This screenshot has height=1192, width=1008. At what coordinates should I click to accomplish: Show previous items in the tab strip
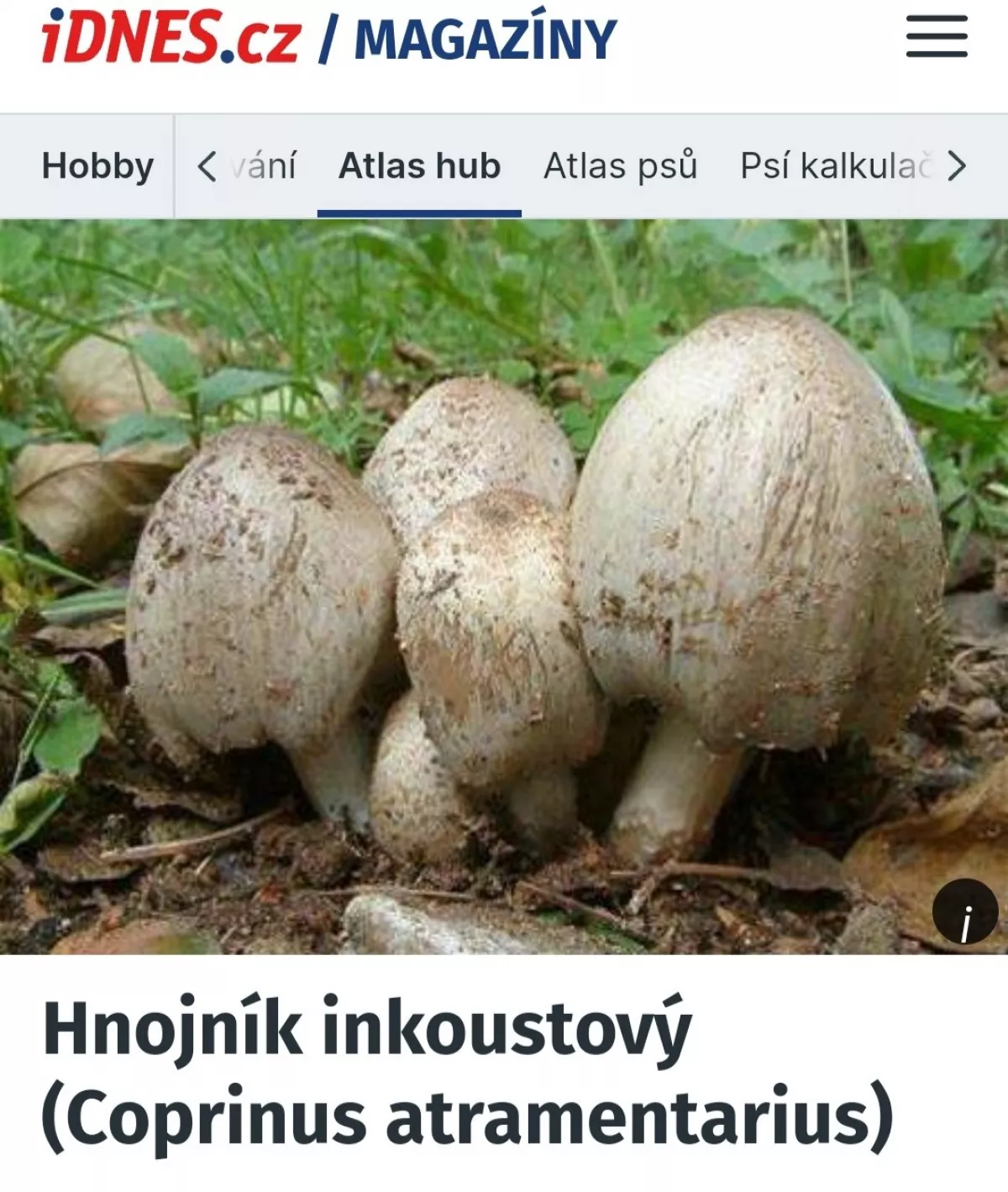(207, 166)
